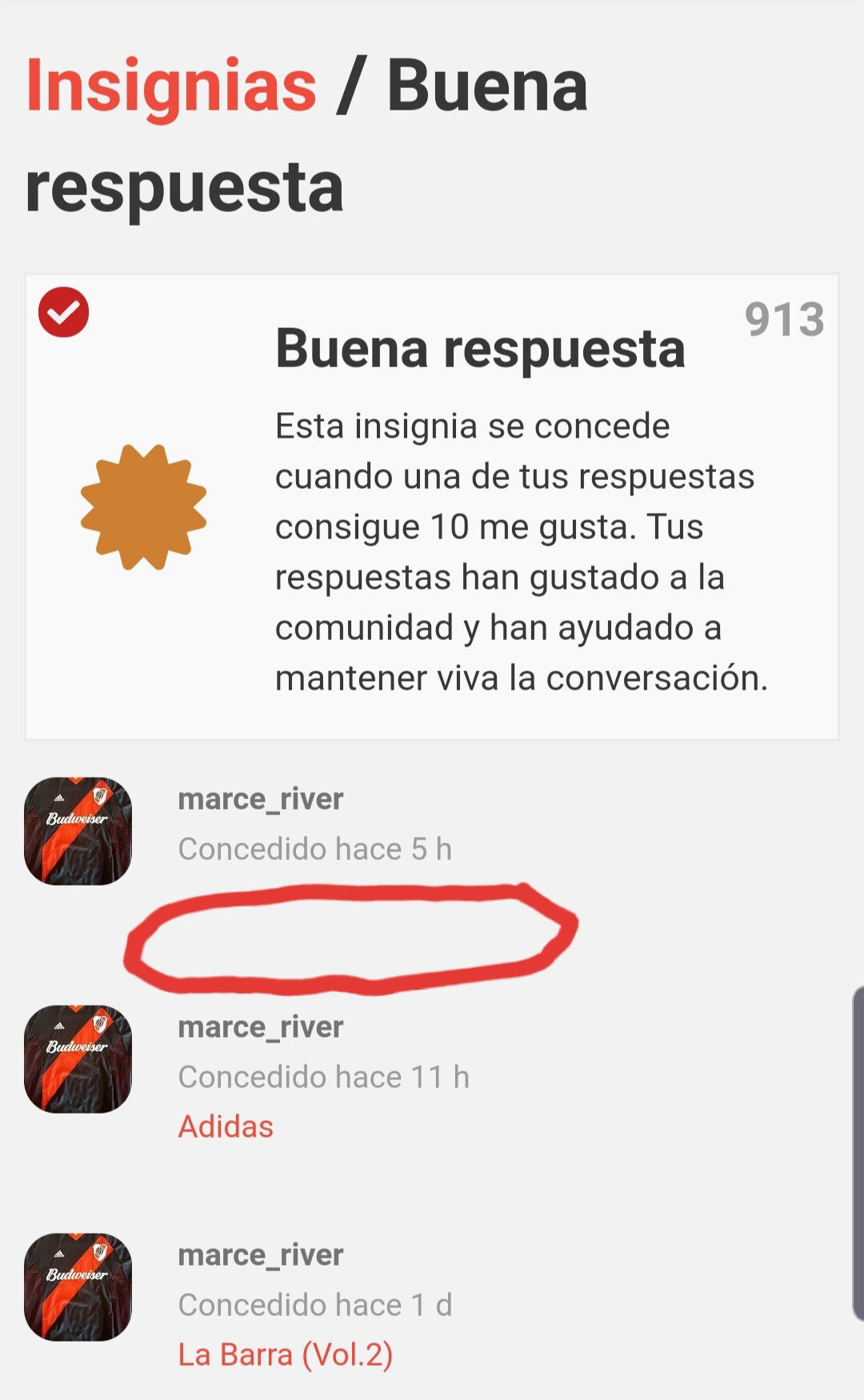
Task: Tap marce_river avatar granted 1 d ago
Action: point(78,1286)
